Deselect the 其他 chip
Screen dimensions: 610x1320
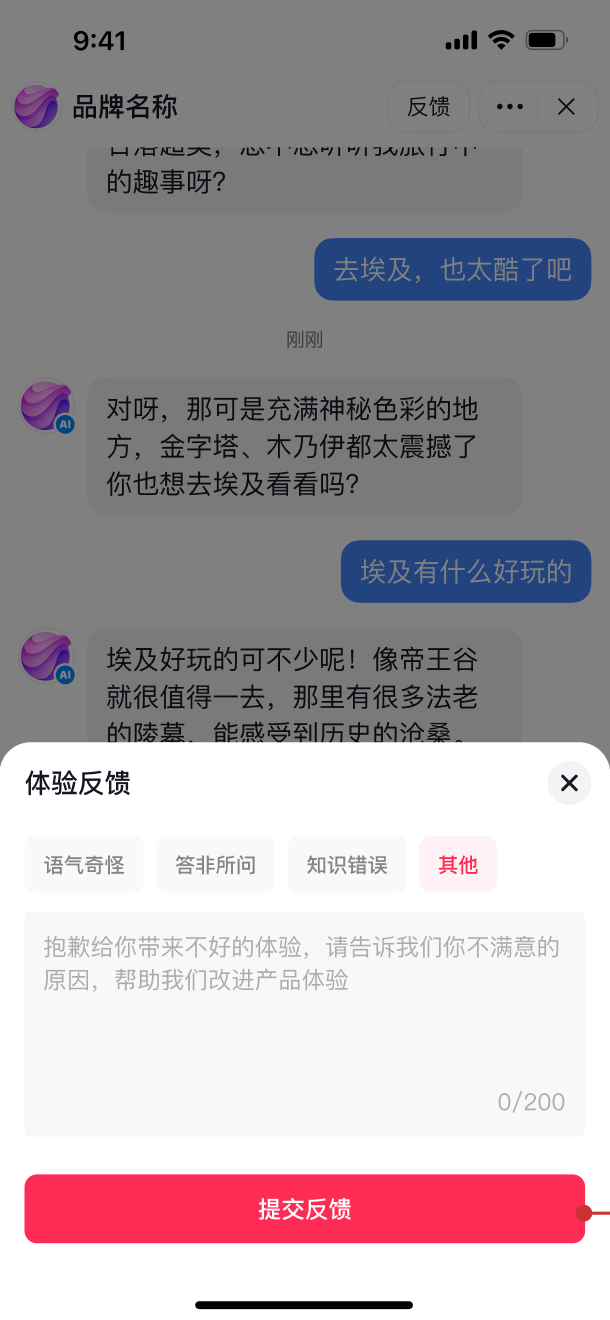tap(458, 864)
